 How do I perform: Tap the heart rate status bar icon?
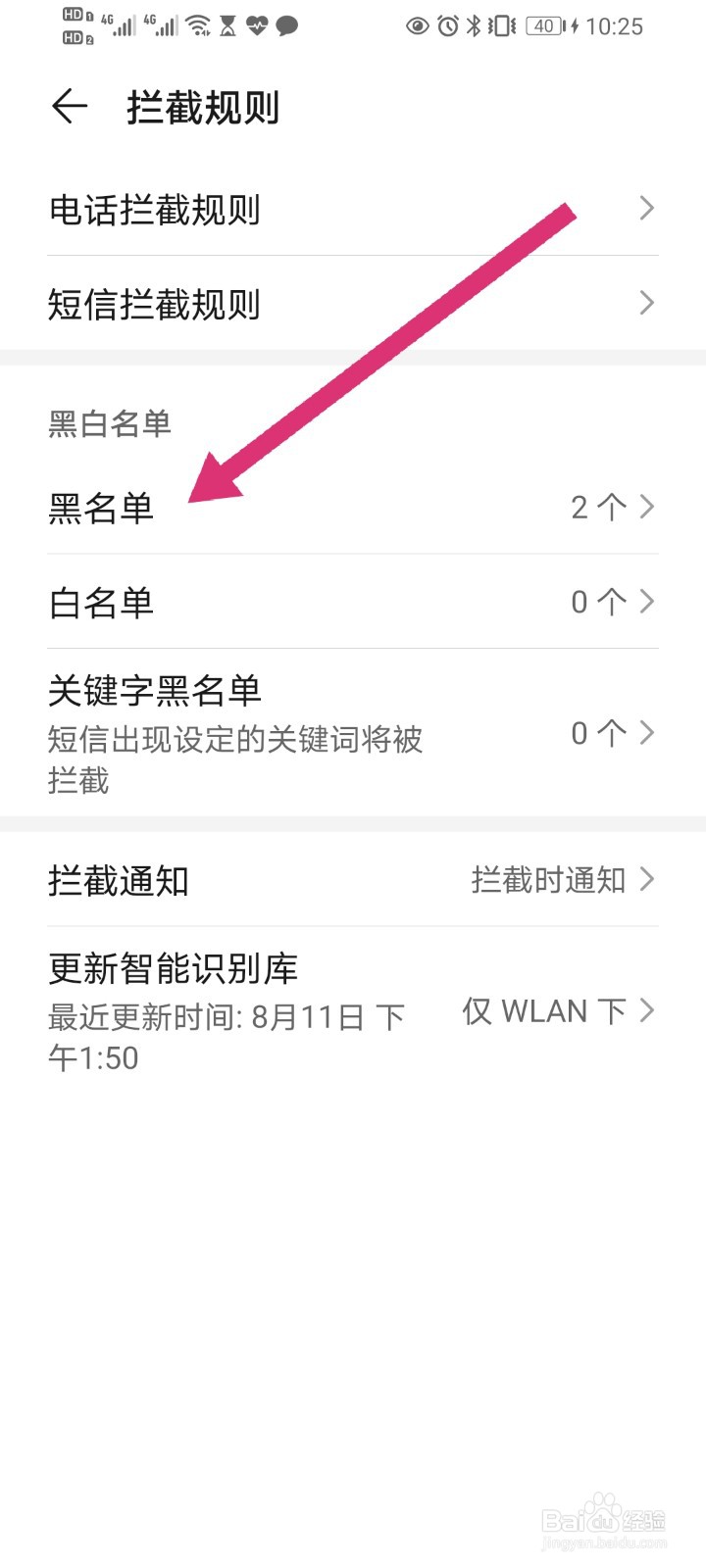pyautogui.click(x=257, y=24)
